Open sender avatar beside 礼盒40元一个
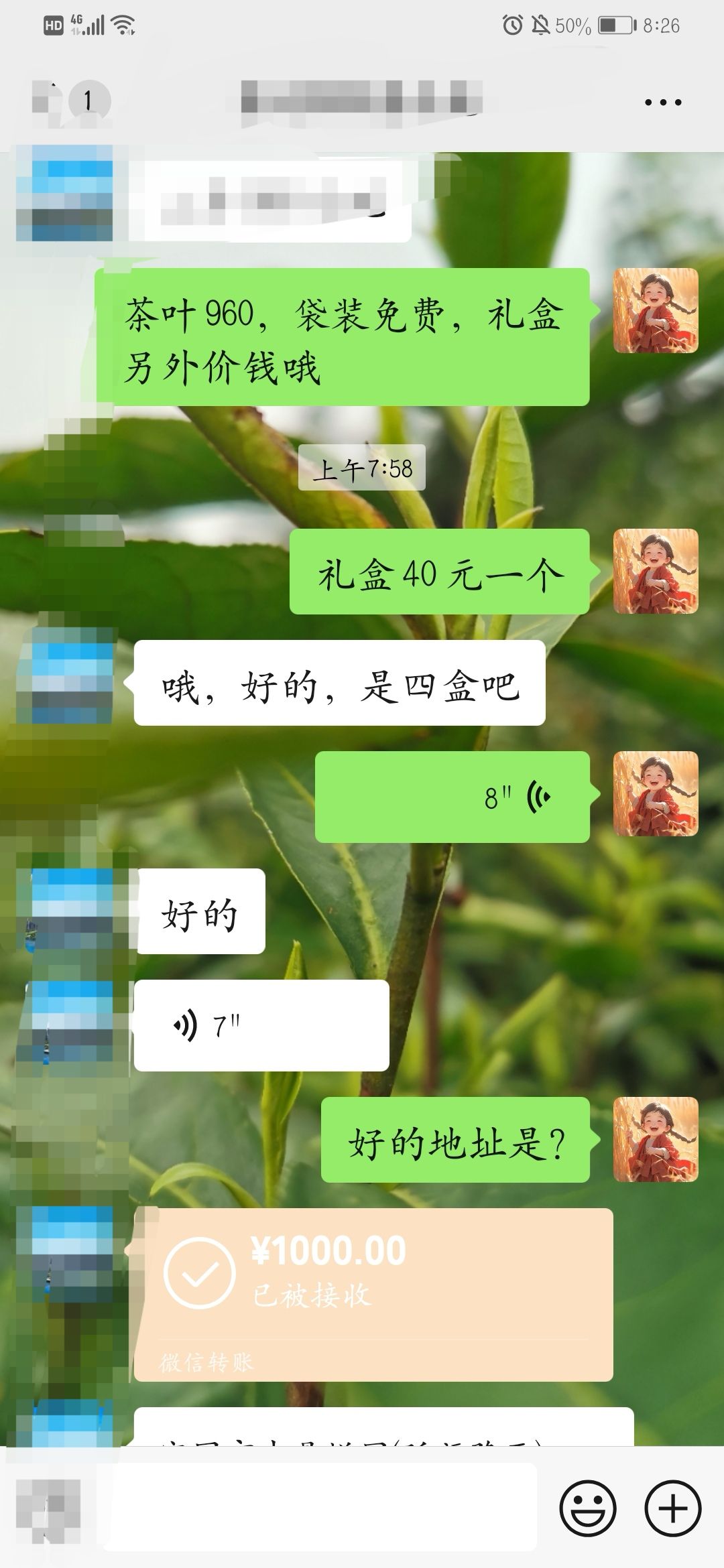724x1568 pixels. pyautogui.click(x=656, y=572)
